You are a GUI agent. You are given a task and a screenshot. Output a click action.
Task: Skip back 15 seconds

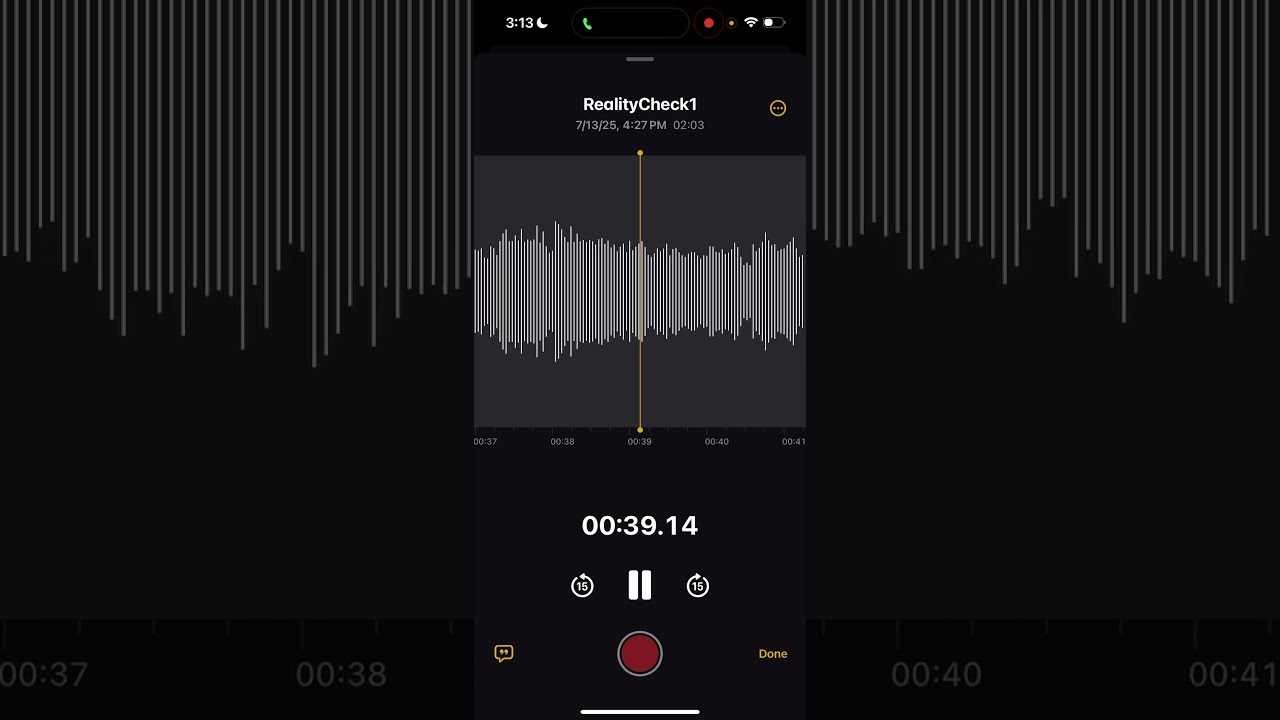(582, 586)
